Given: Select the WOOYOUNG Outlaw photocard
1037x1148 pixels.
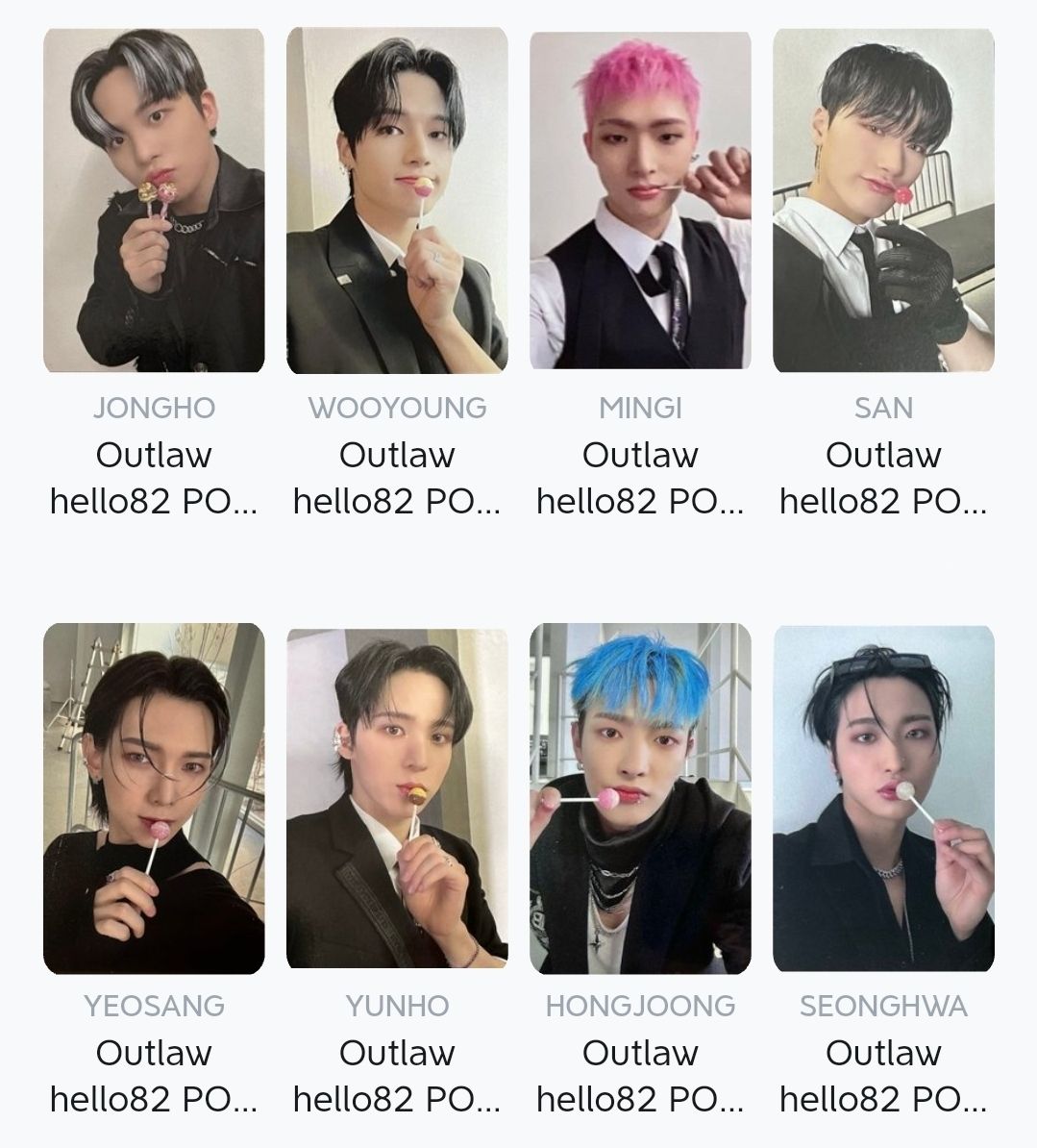Looking at the screenshot, I should [x=397, y=200].
